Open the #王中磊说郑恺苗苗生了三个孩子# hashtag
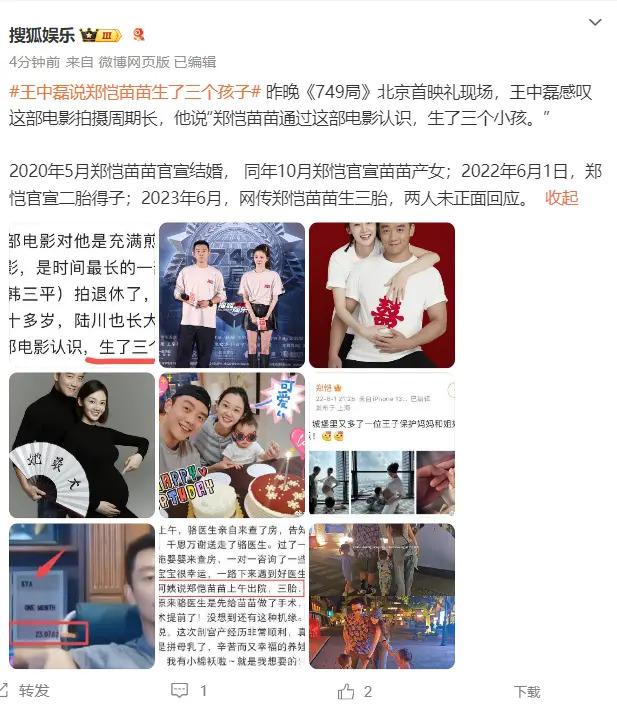The height and width of the screenshot is (708, 617). (x=136, y=92)
